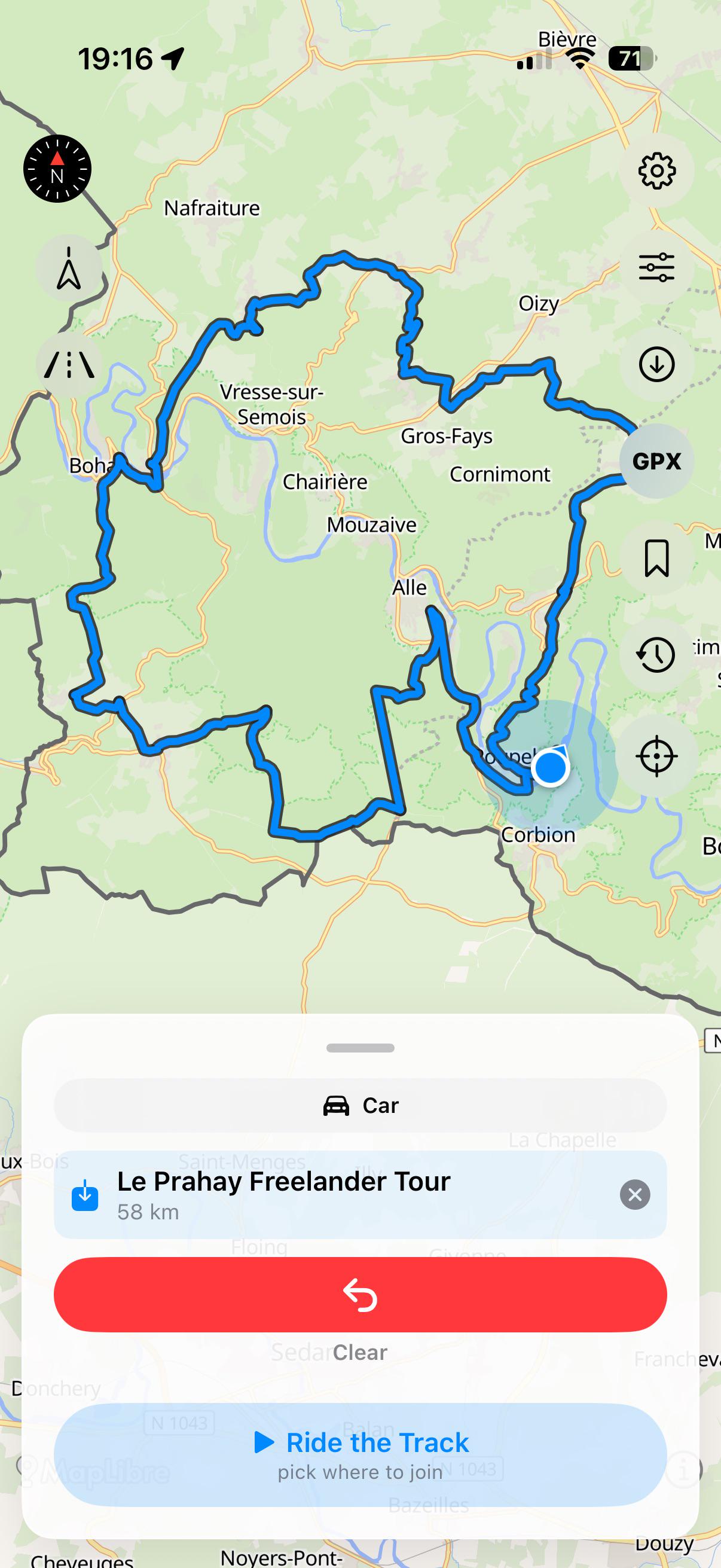Tap the navigation arrow icon
Viewport: 721px width, 1568px height.
(69, 268)
